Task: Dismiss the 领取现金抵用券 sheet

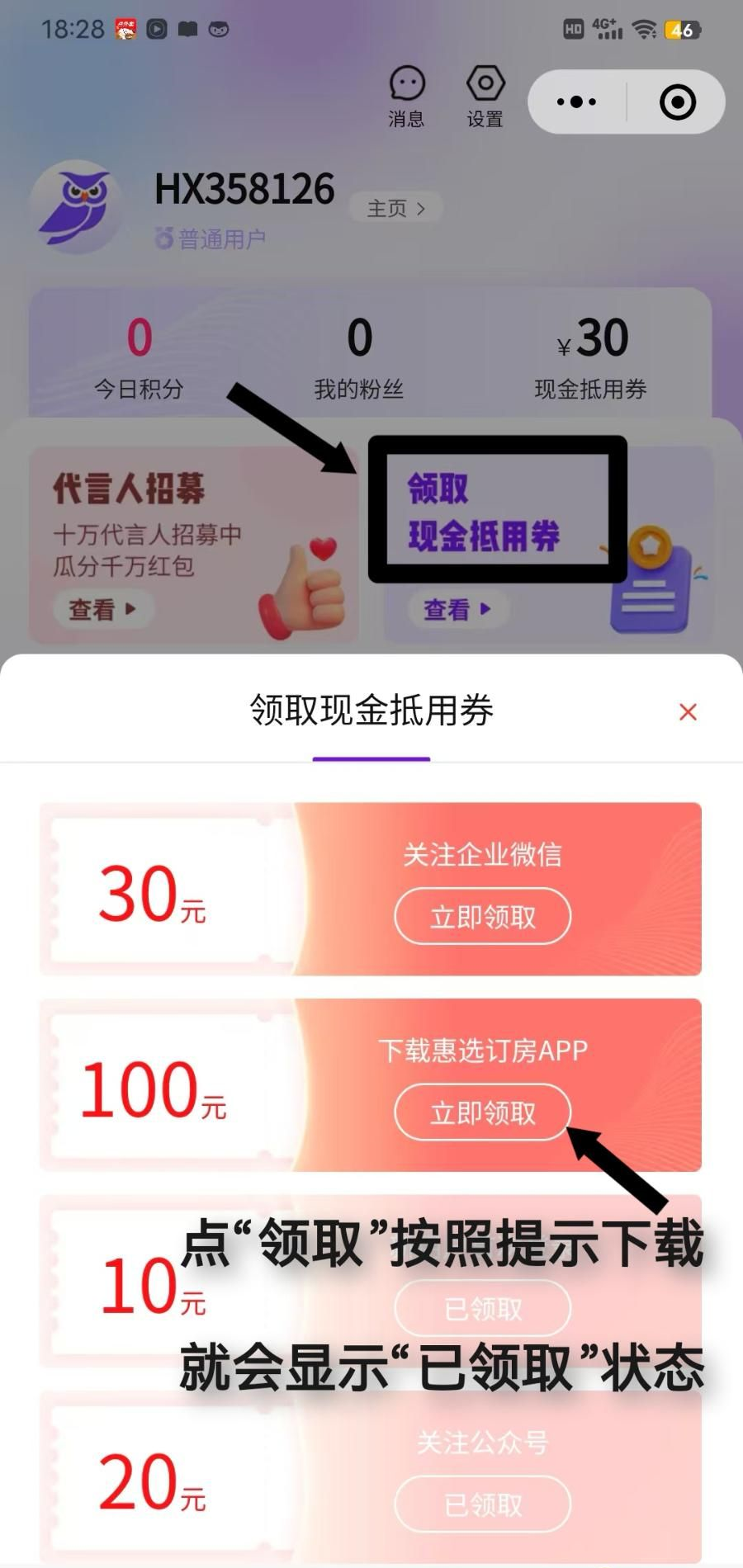Action: [688, 711]
